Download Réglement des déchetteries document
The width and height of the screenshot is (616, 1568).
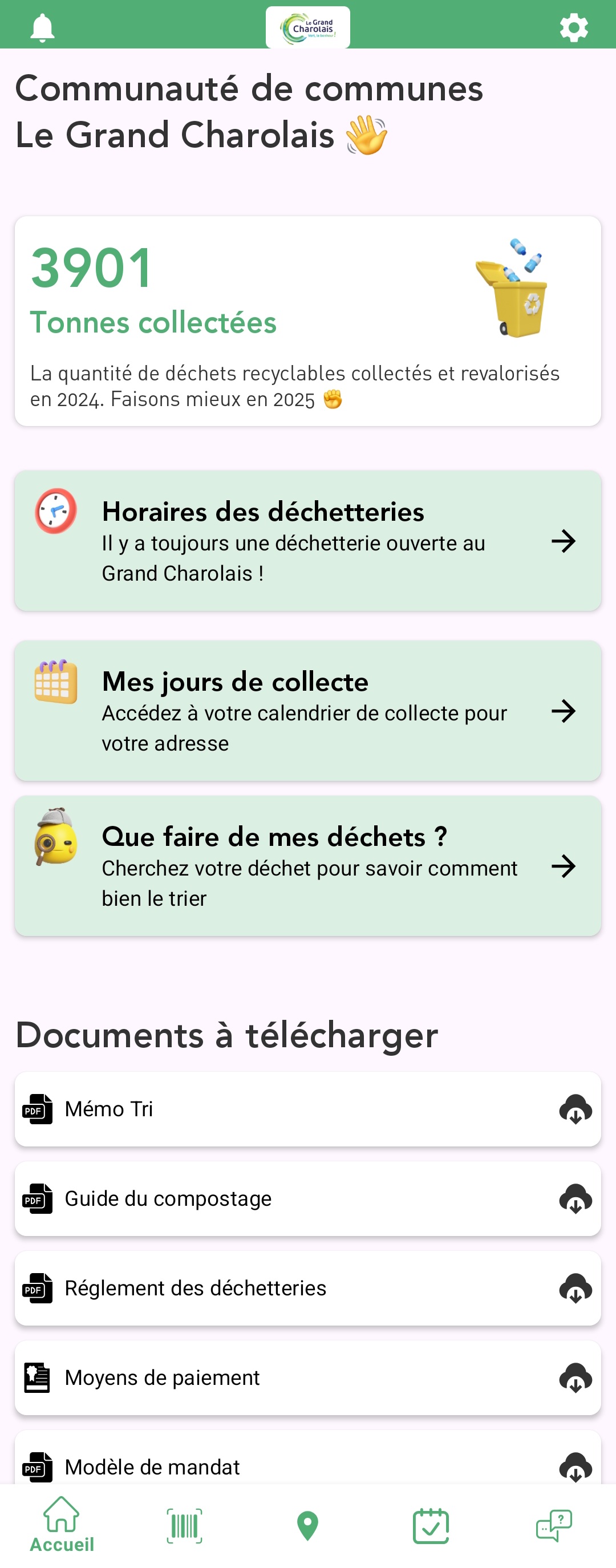[x=574, y=1288]
